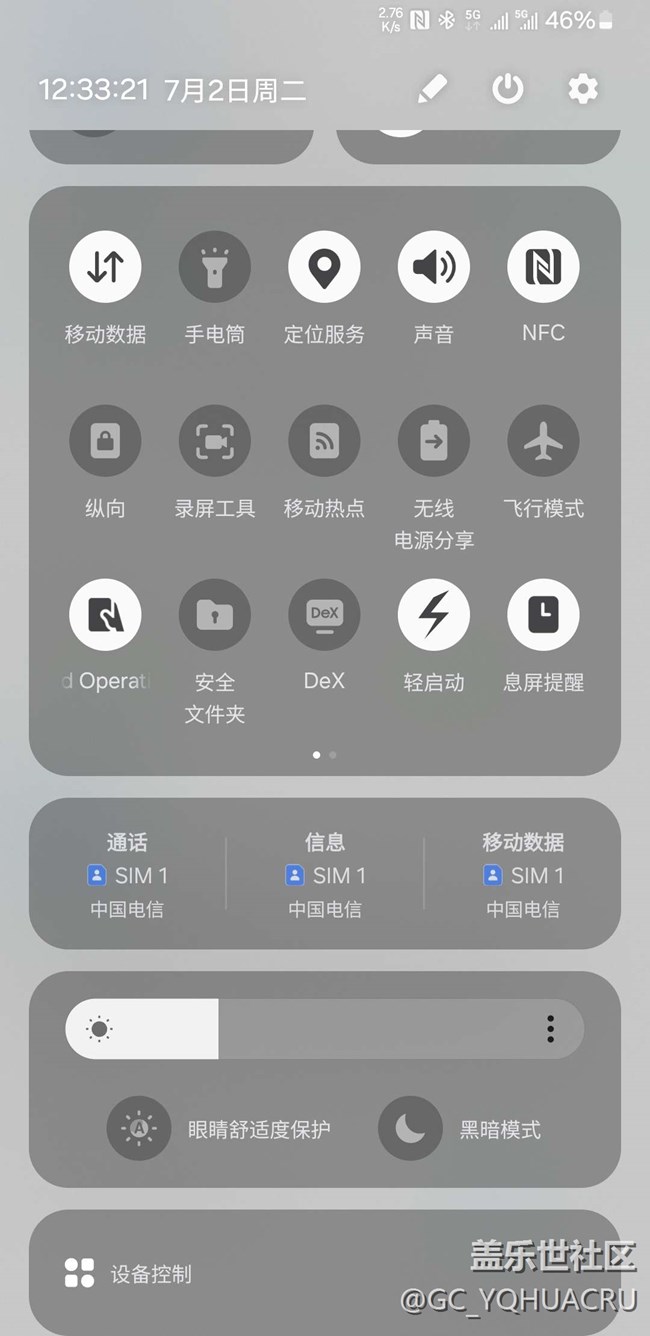
Task: Start the 录屏工具 screen recorder
Action: [x=215, y=441]
